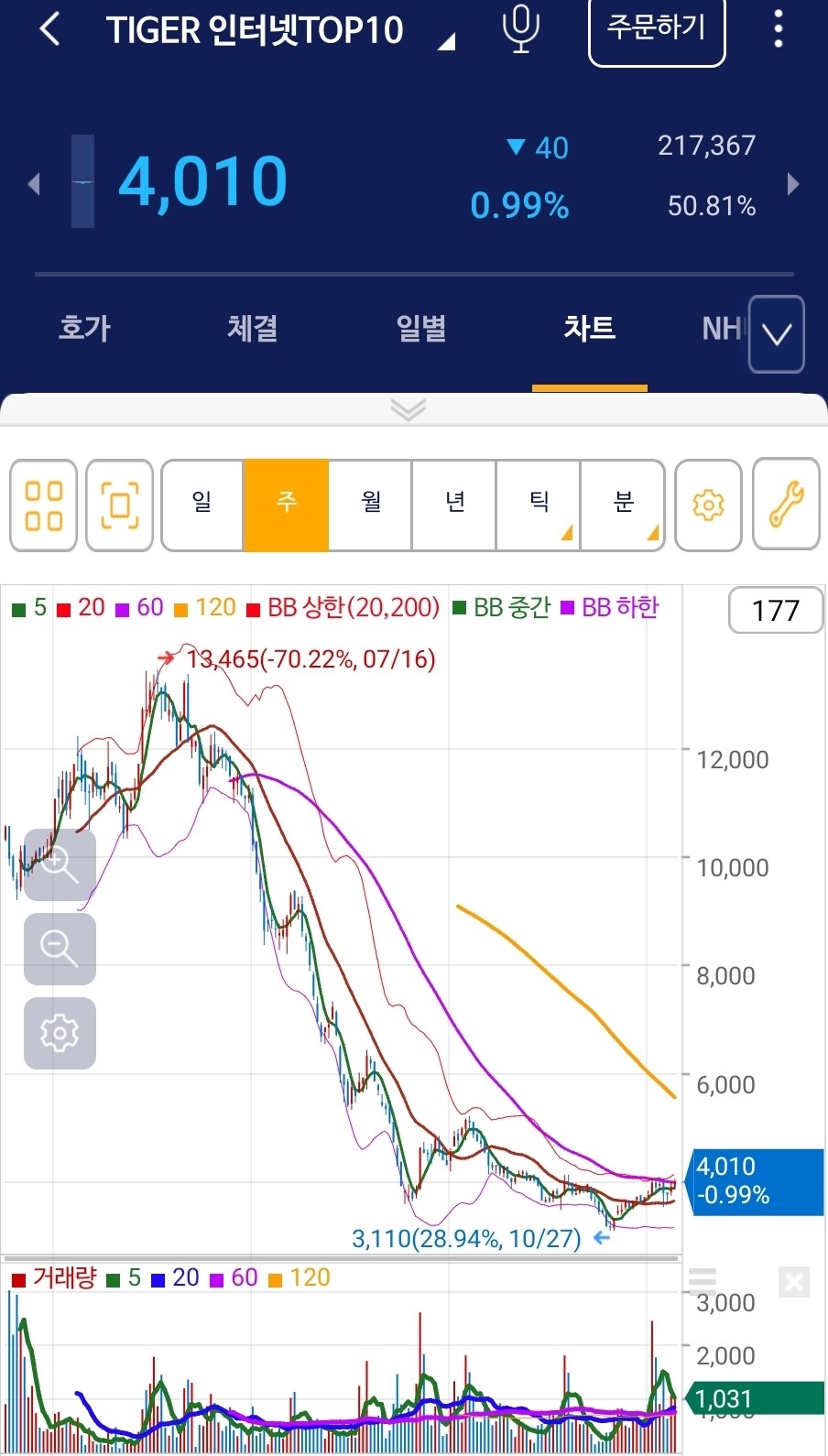Select the 주 weekly chart period
The height and width of the screenshot is (1456, 828).
(x=286, y=505)
